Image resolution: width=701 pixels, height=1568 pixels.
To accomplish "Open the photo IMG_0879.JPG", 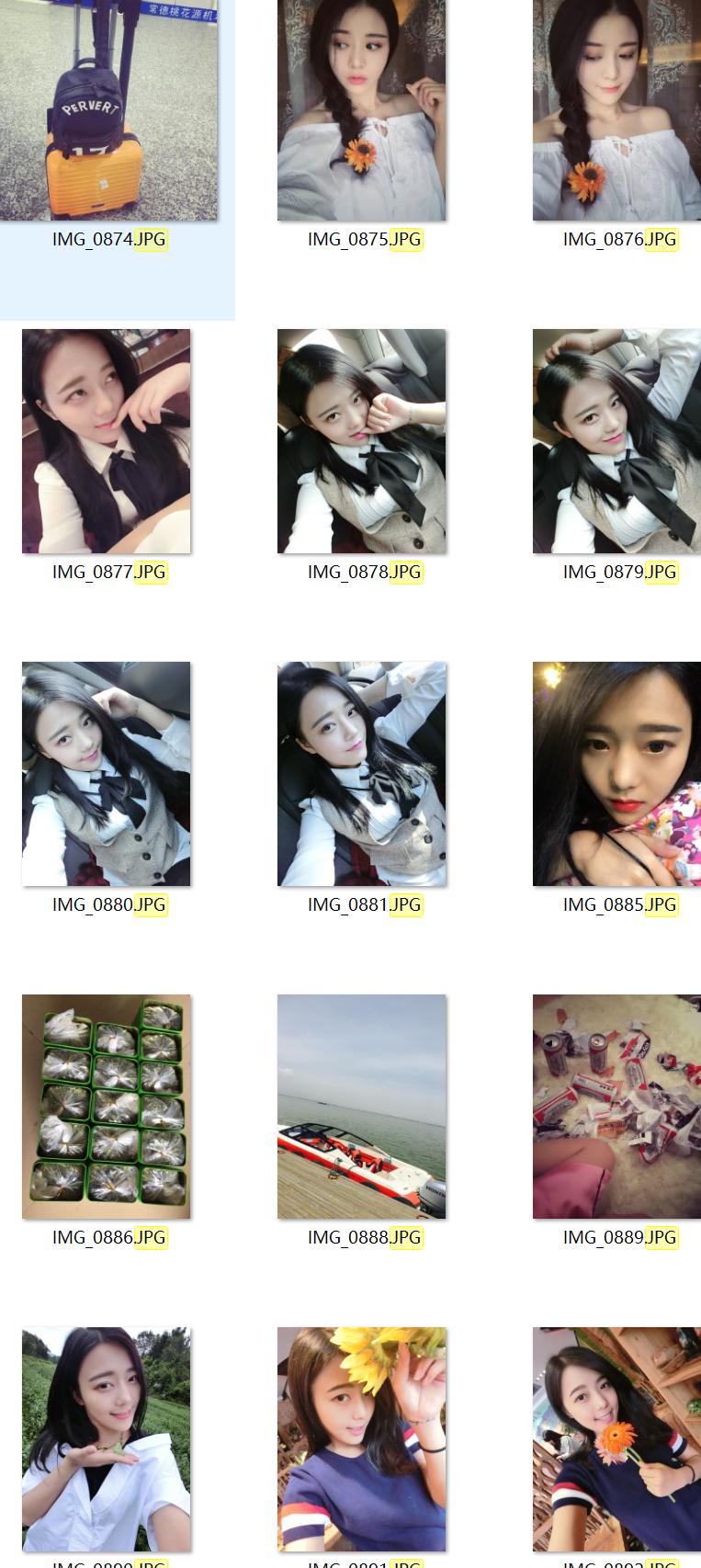I will pos(616,441).
